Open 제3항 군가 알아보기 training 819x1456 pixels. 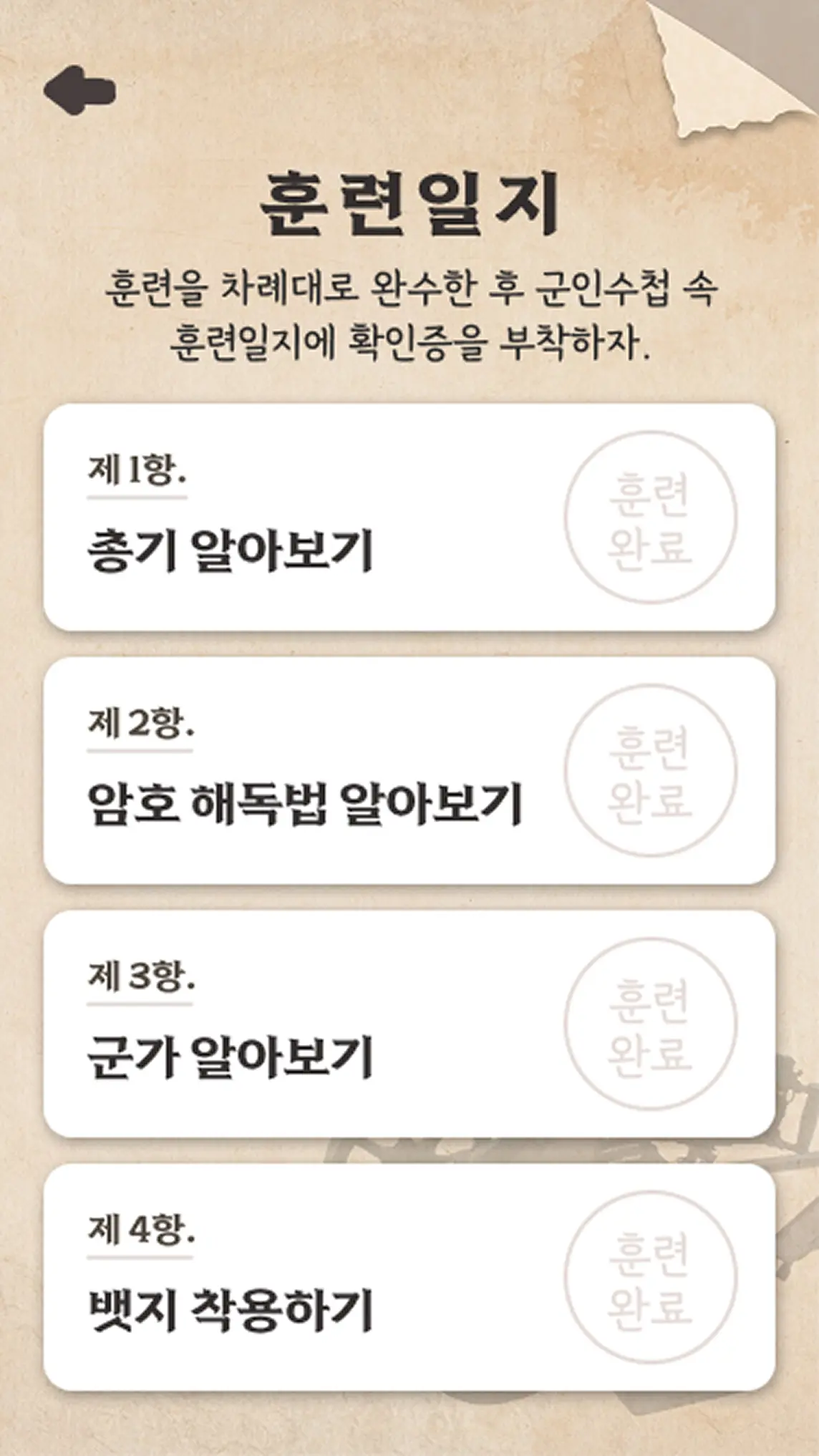tap(408, 1024)
